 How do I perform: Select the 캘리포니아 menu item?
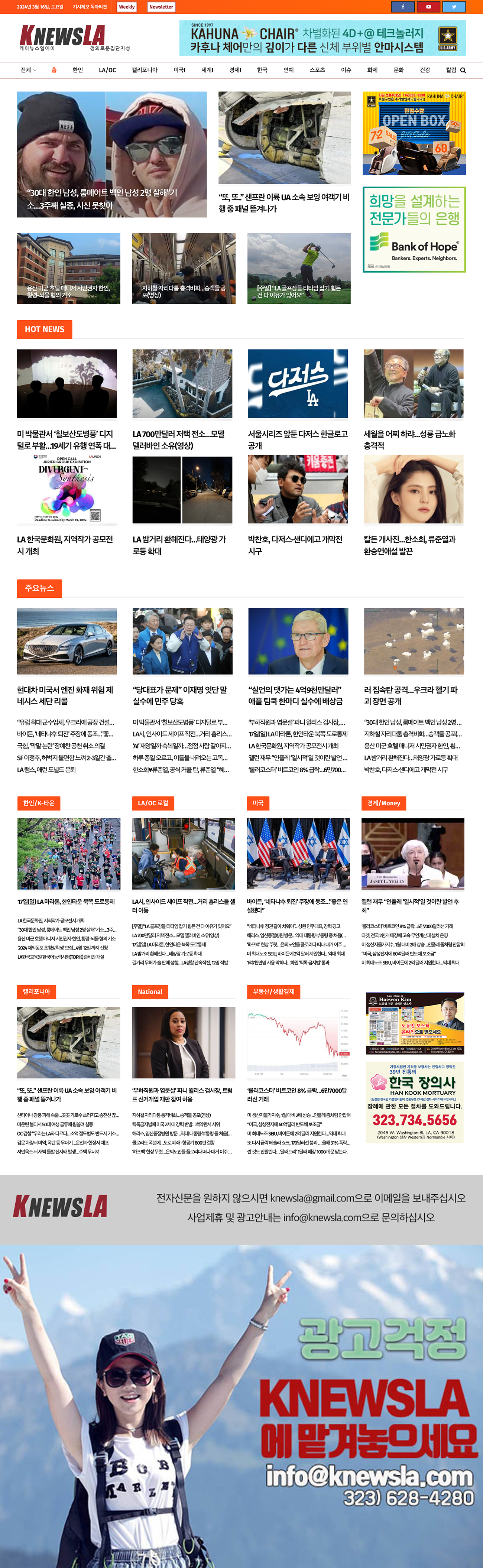tap(145, 70)
